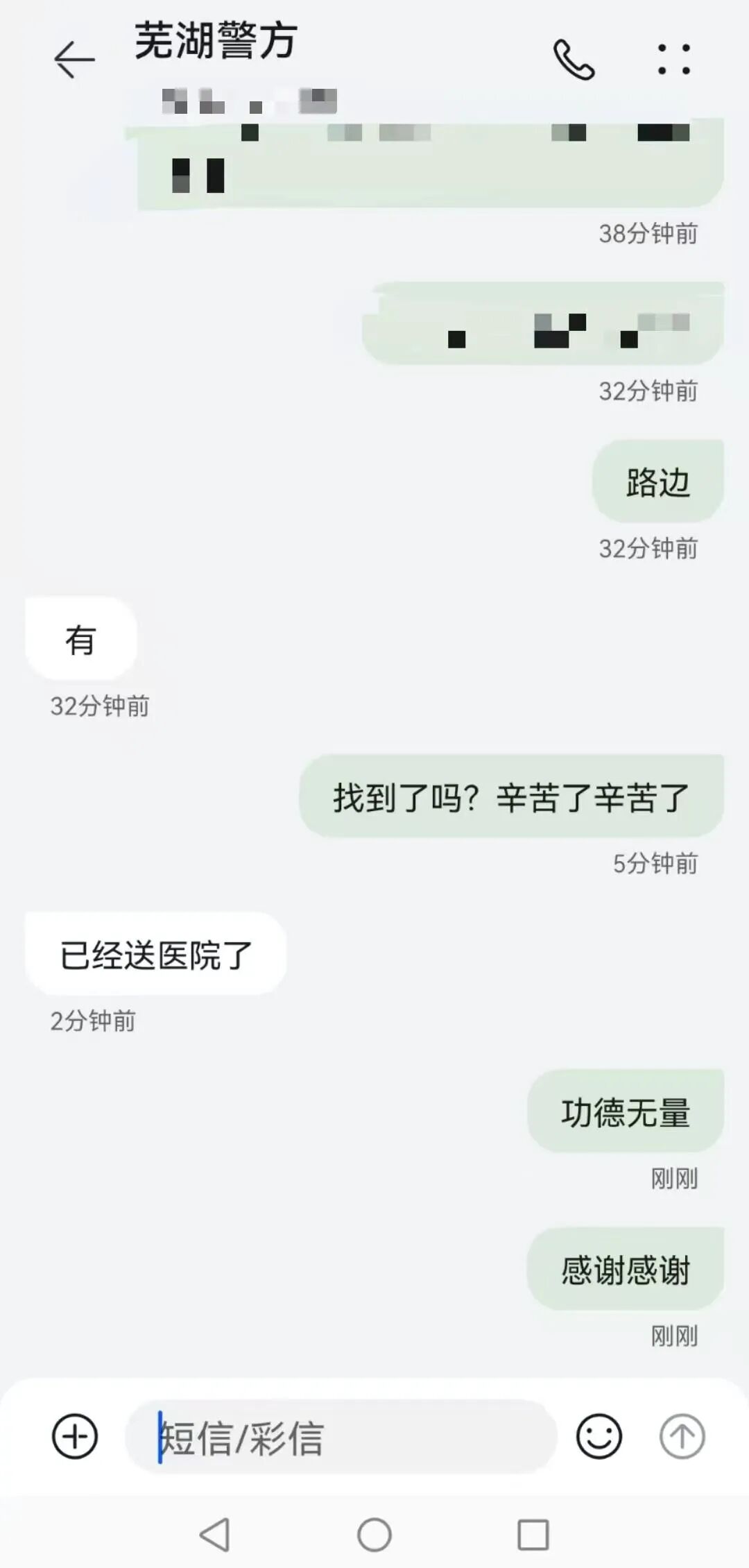Go to the home screen via circle button
The width and height of the screenshot is (749, 1568).
coord(374,1534)
